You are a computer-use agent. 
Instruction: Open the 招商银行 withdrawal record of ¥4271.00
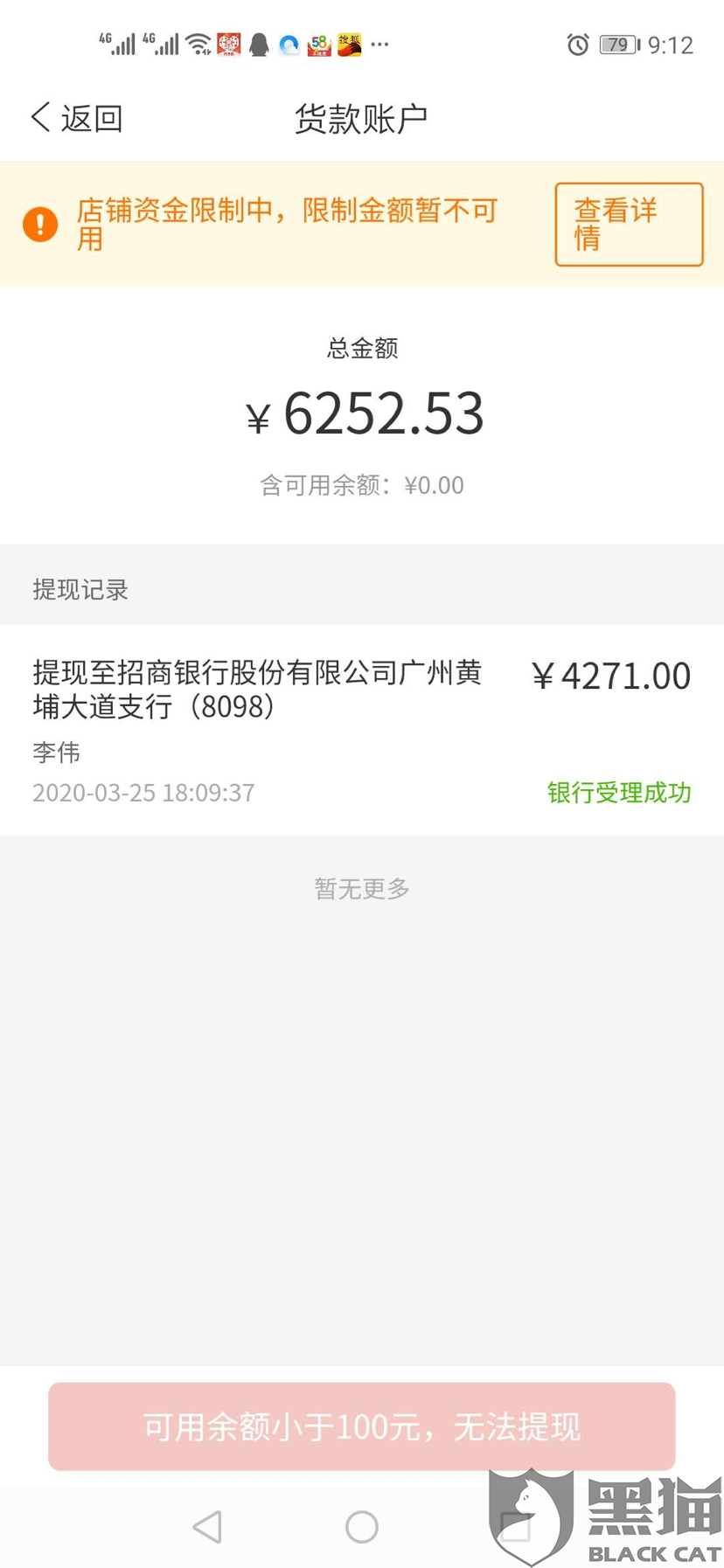(362, 730)
